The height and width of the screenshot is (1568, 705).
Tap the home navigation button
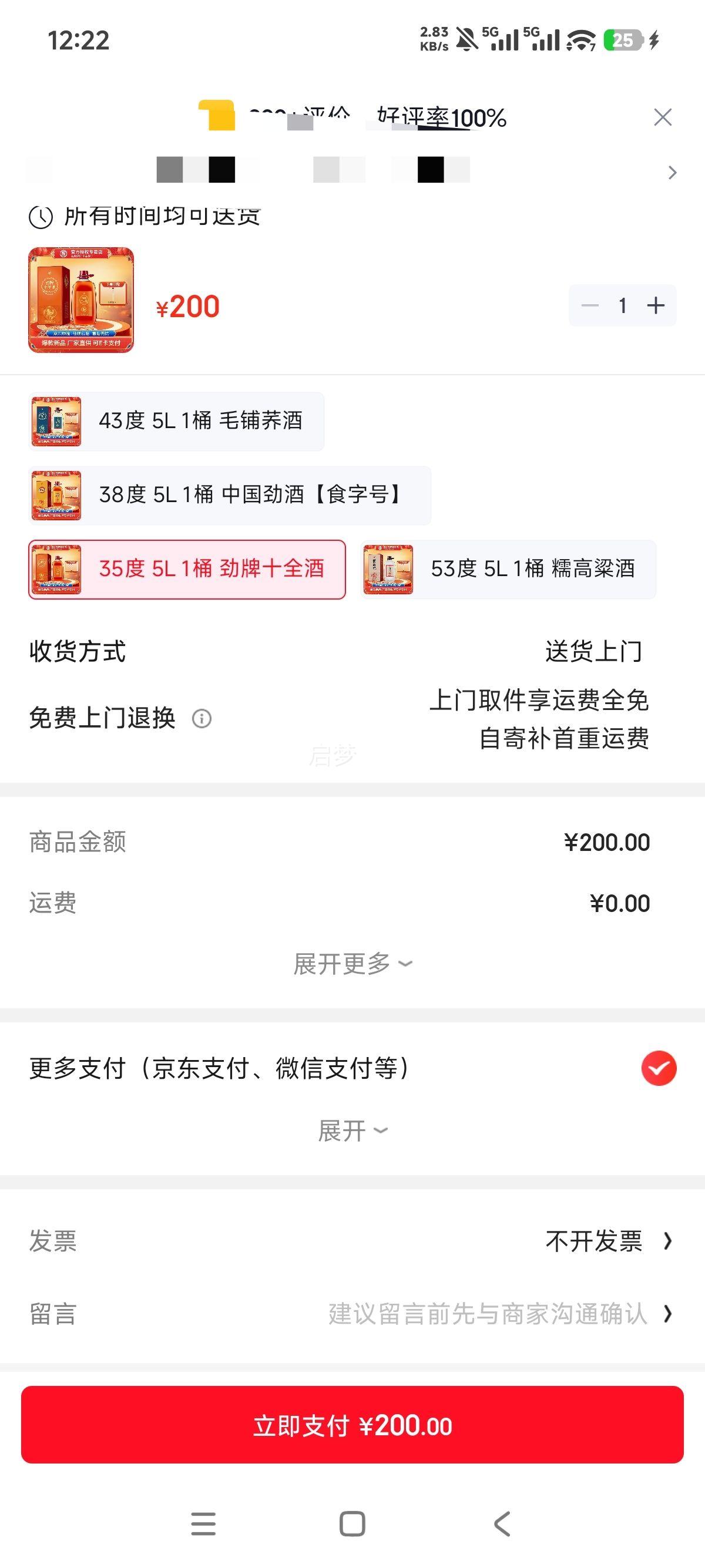352,1523
